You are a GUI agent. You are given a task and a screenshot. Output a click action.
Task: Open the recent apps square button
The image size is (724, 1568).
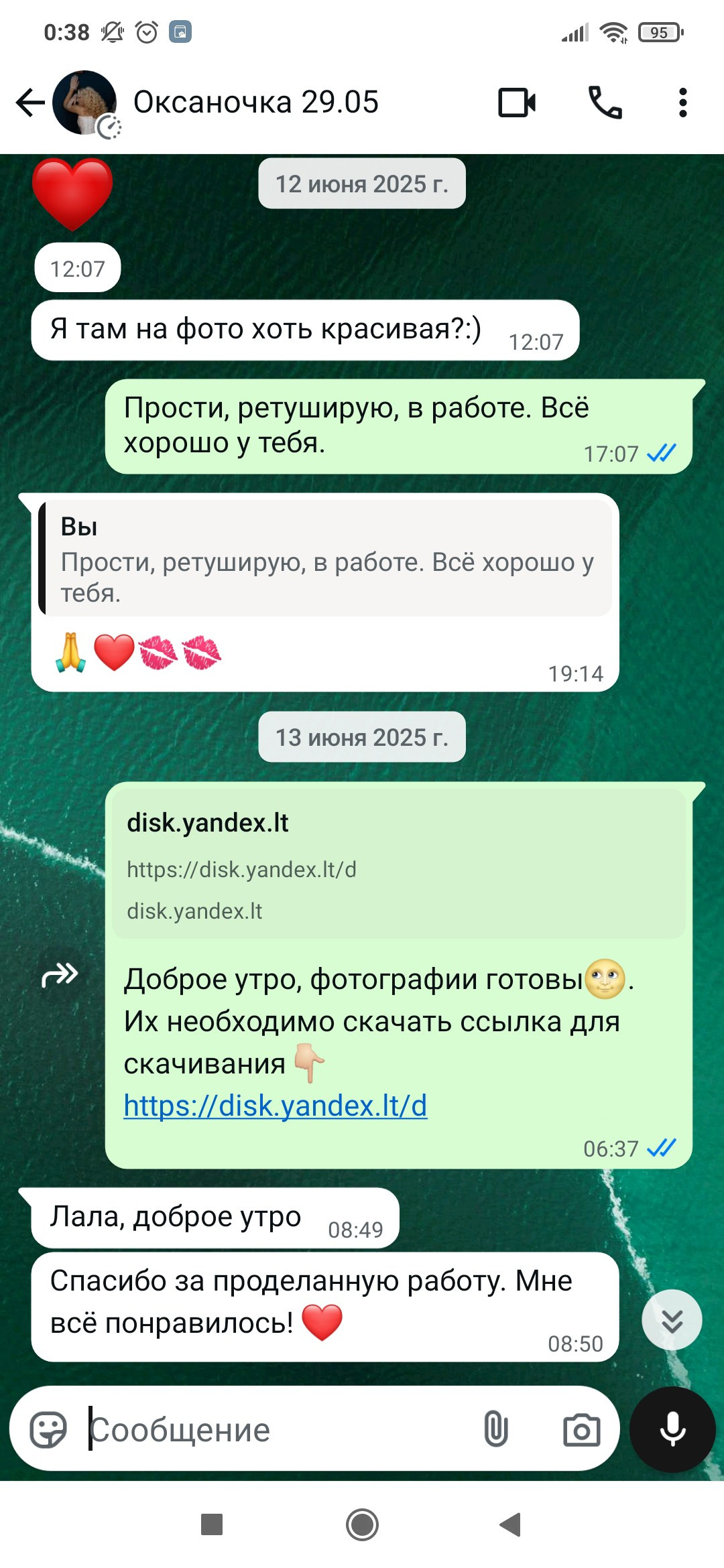[x=212, y=1524]
